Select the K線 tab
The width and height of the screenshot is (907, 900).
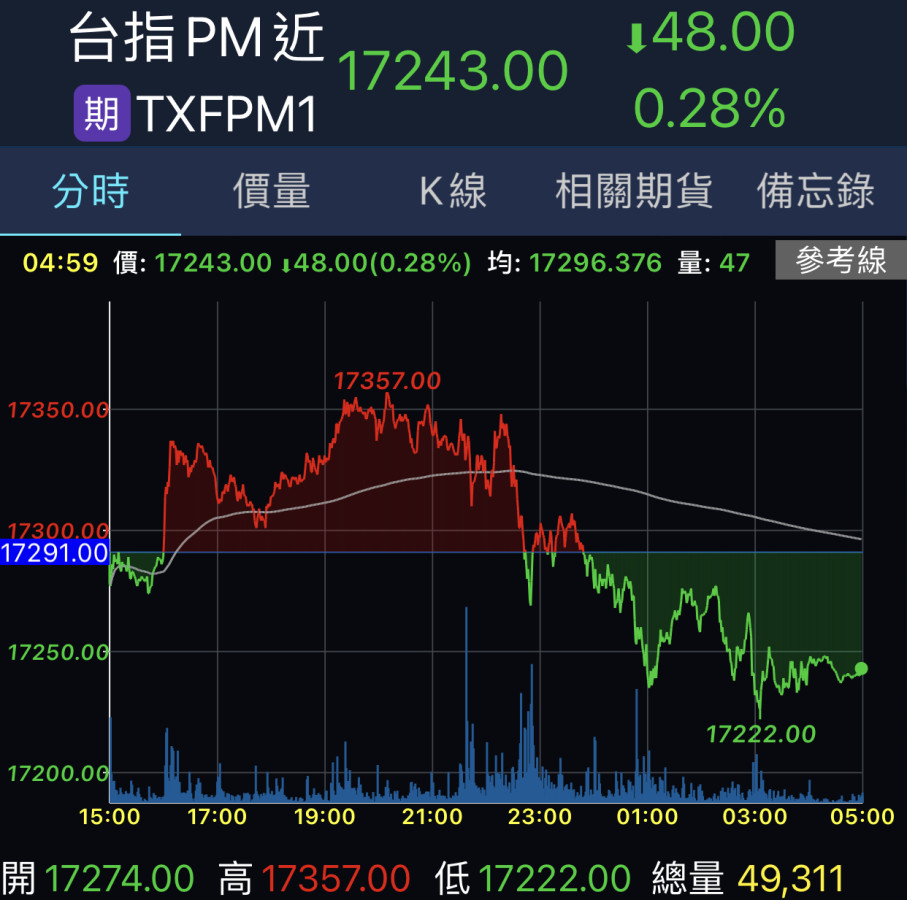pos(453,190)
